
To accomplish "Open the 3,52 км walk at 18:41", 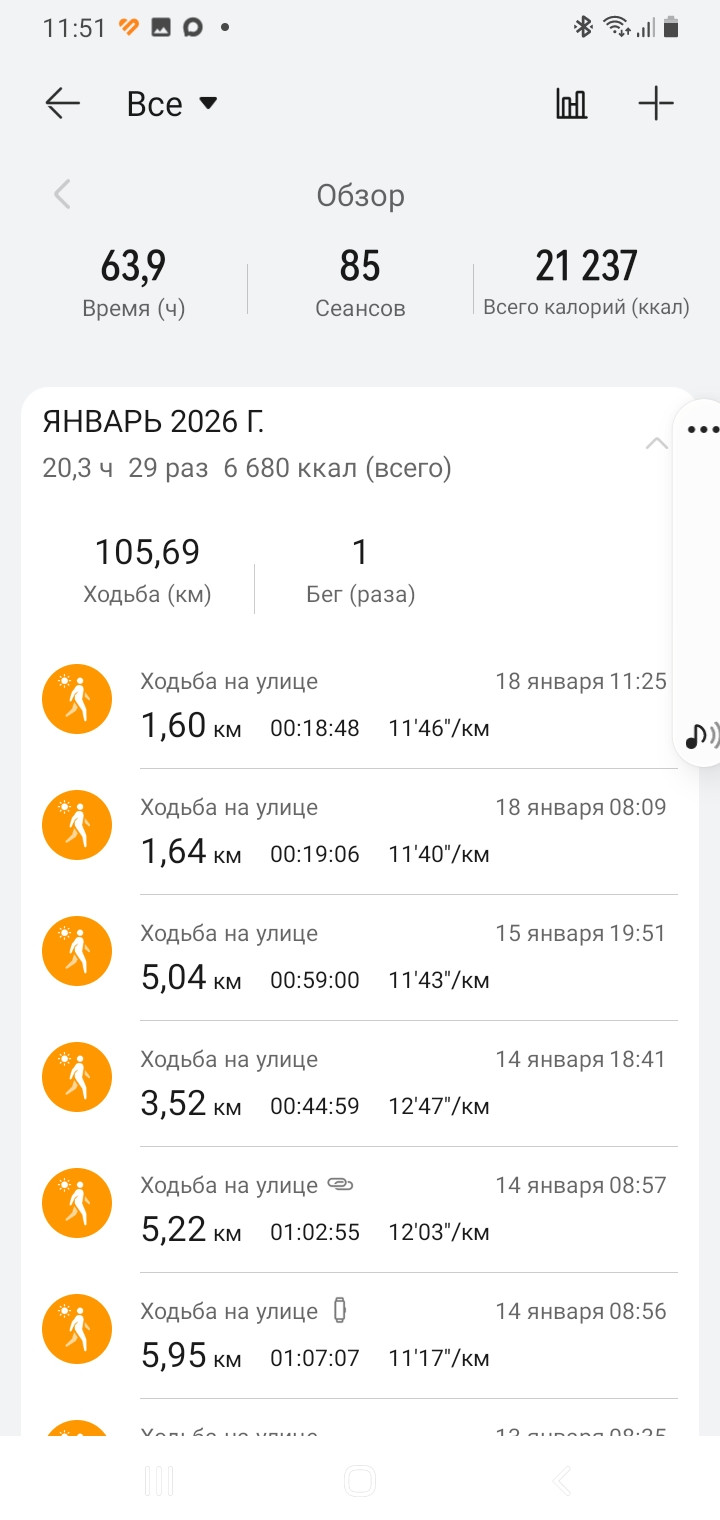I will point(359,1084).
